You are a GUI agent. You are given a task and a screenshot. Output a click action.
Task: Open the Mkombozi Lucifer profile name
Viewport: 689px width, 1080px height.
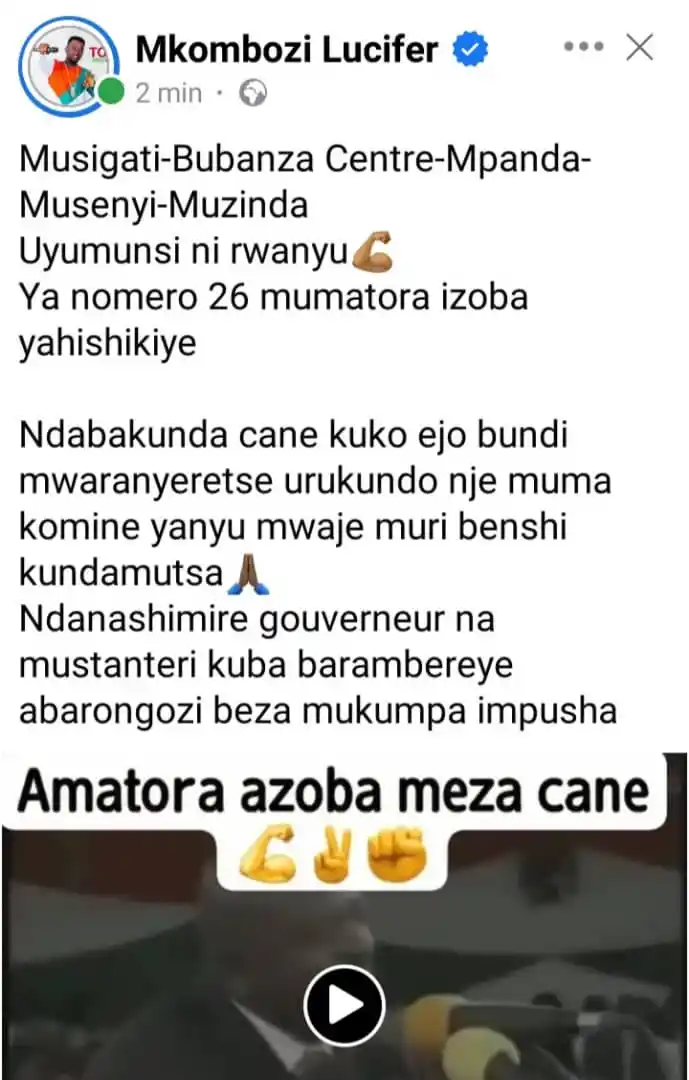tap(289, 47)
